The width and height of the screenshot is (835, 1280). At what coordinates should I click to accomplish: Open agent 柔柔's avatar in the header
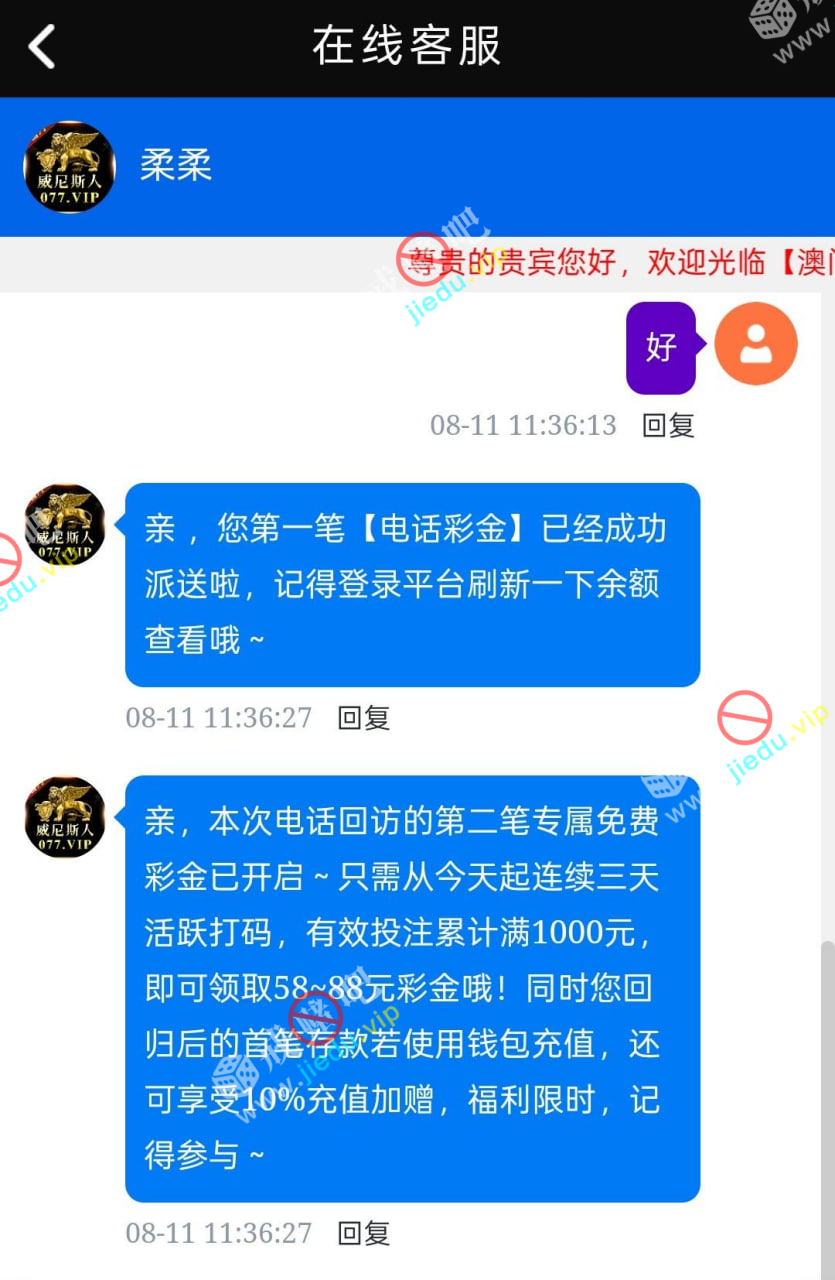[70, 167]
